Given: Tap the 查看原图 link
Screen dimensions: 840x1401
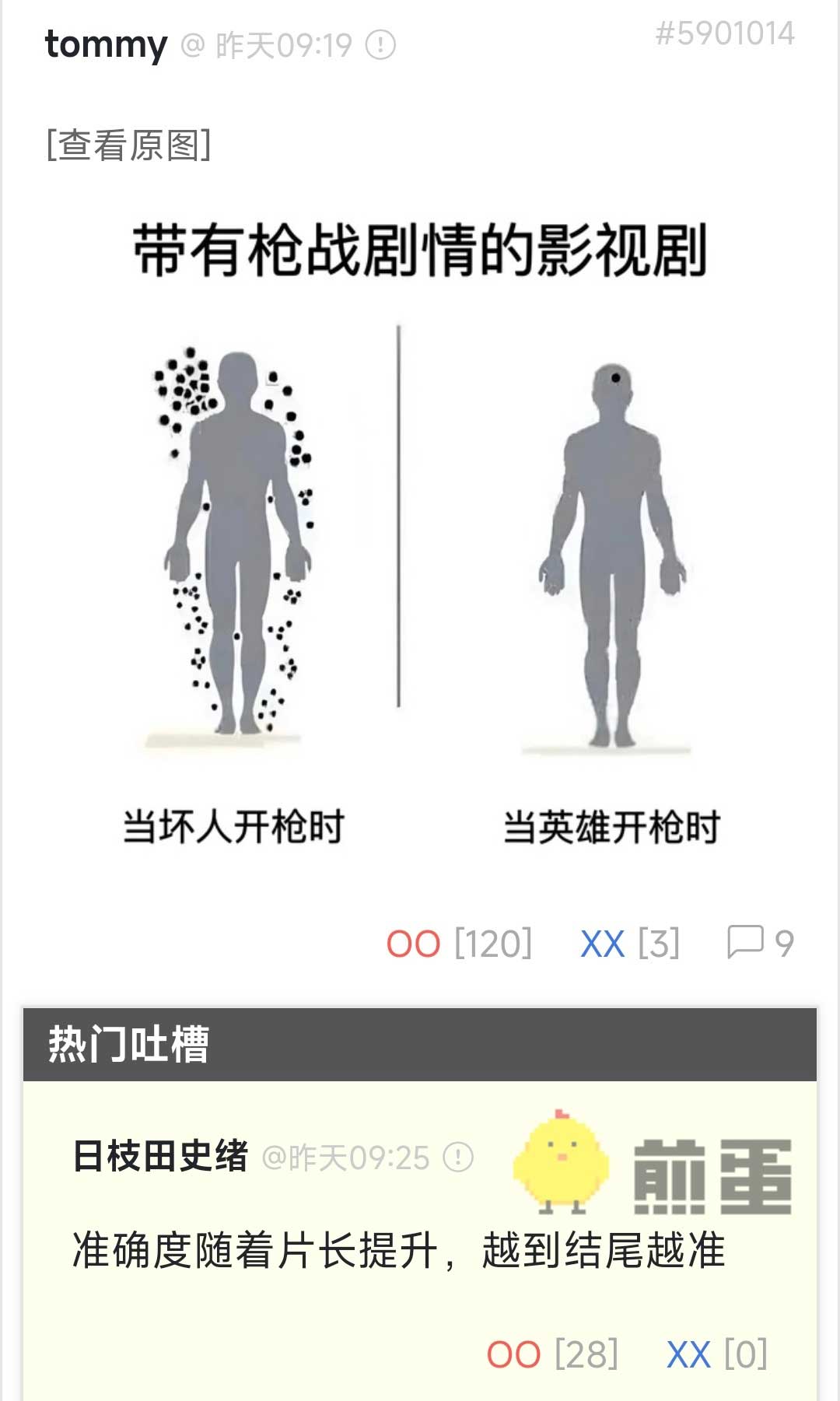Looking at the screenshot, I should [129, 145].
